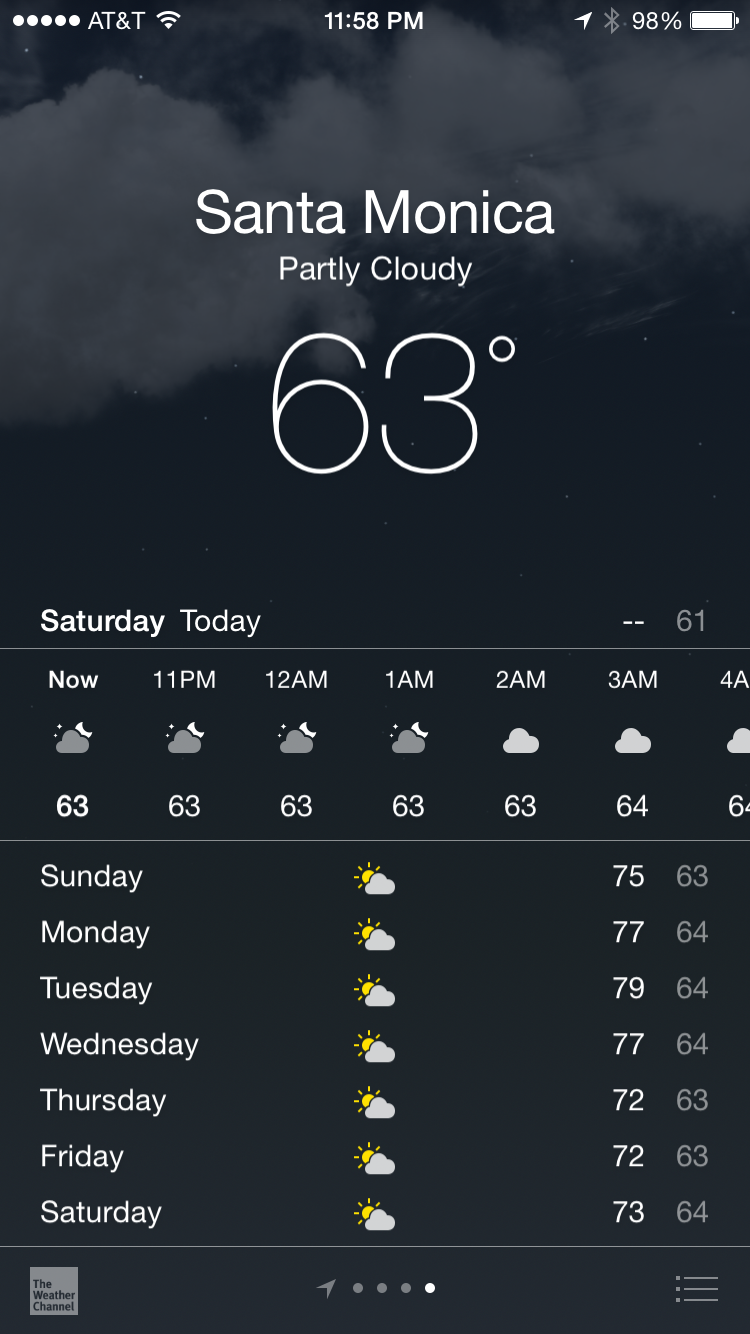The height and width of the screenshot is (1334, 750).
Task: Tap the Santa Monica city name
Action: (375, 213)
